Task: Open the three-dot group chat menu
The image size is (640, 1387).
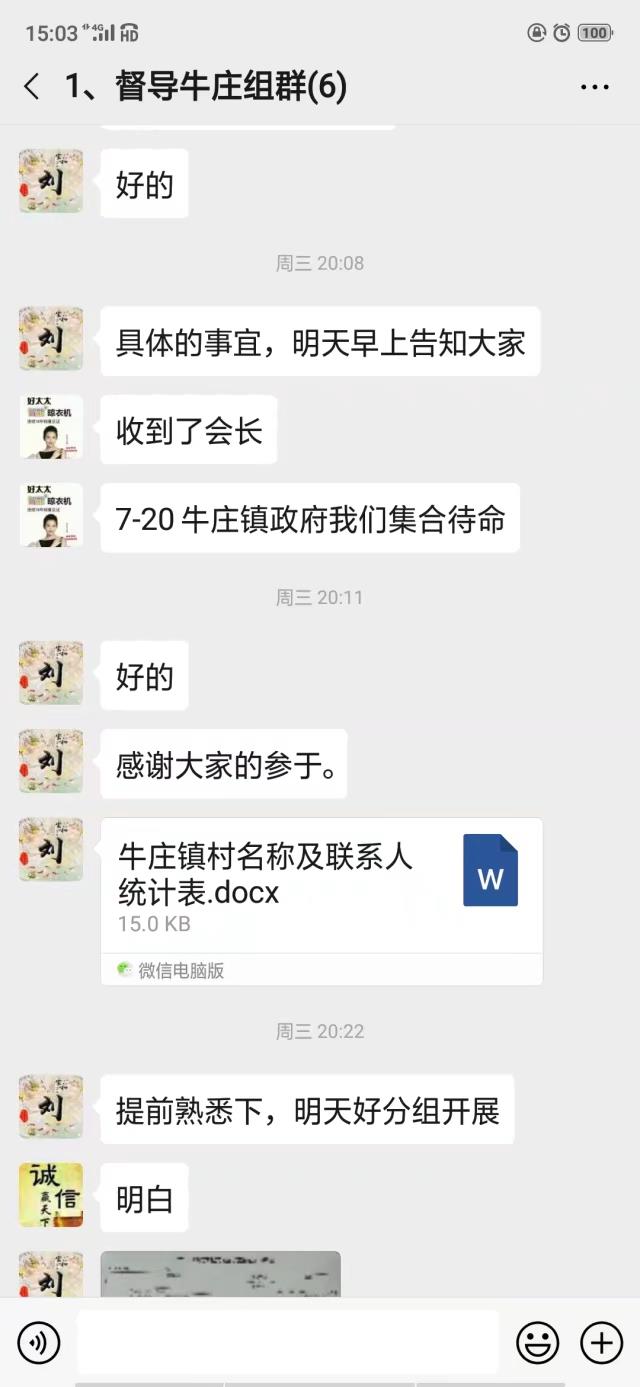Action: [595, 87]
